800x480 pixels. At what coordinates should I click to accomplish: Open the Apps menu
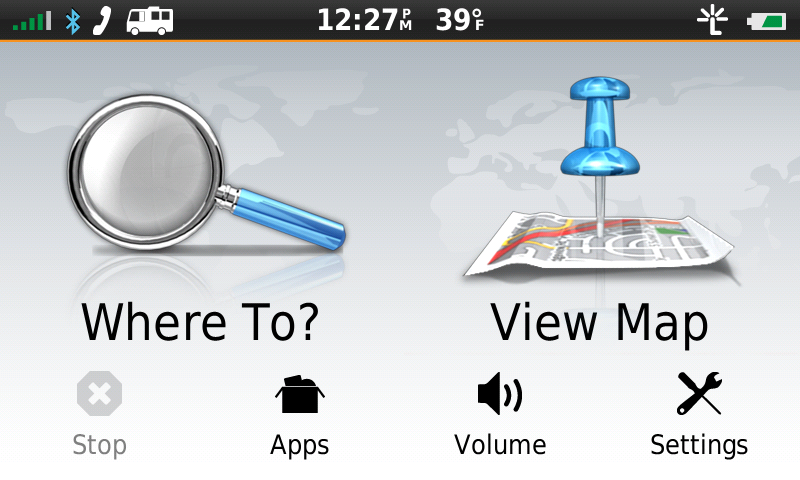[299, 413]
